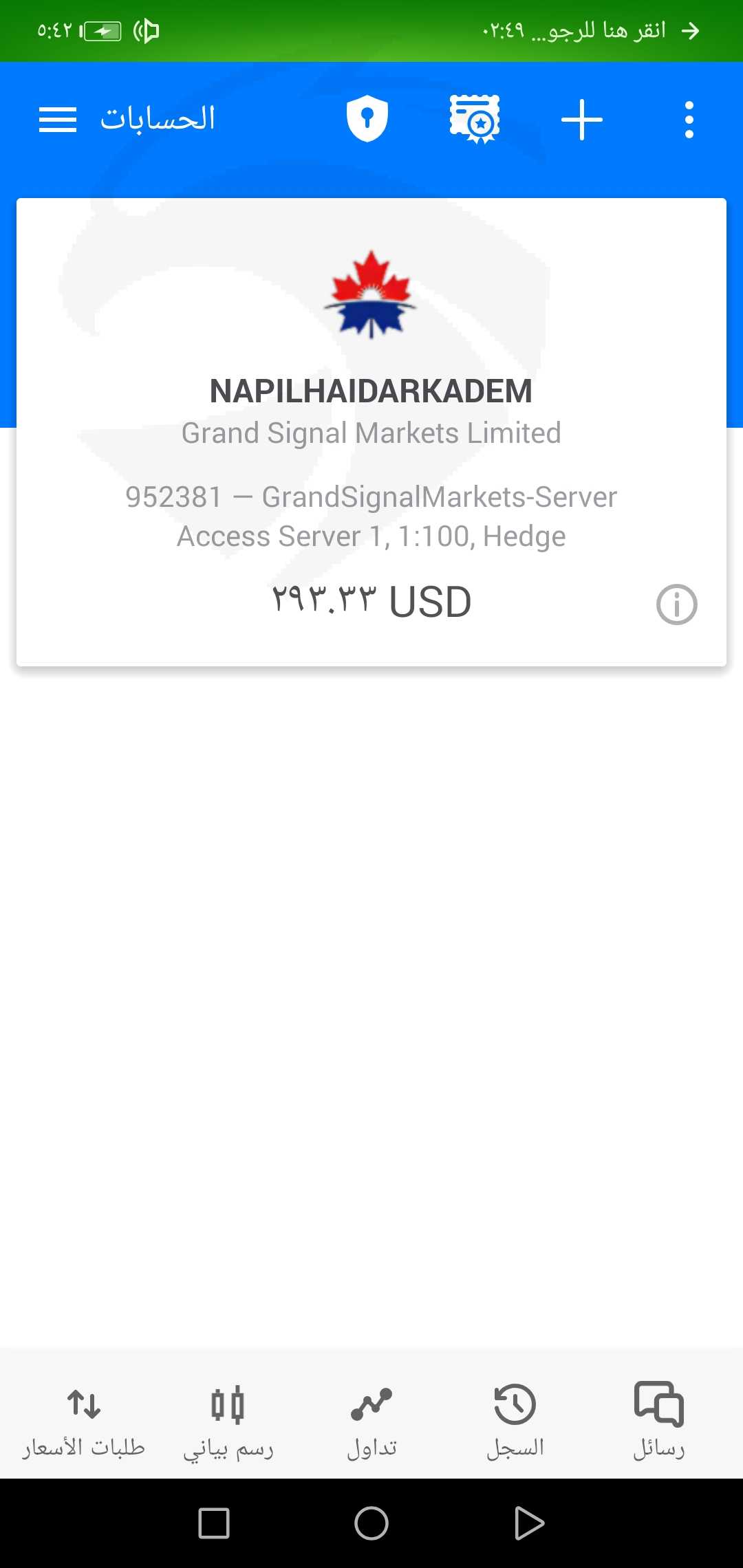
Task: Tap the shield password icon
Action: pos(367,118)
